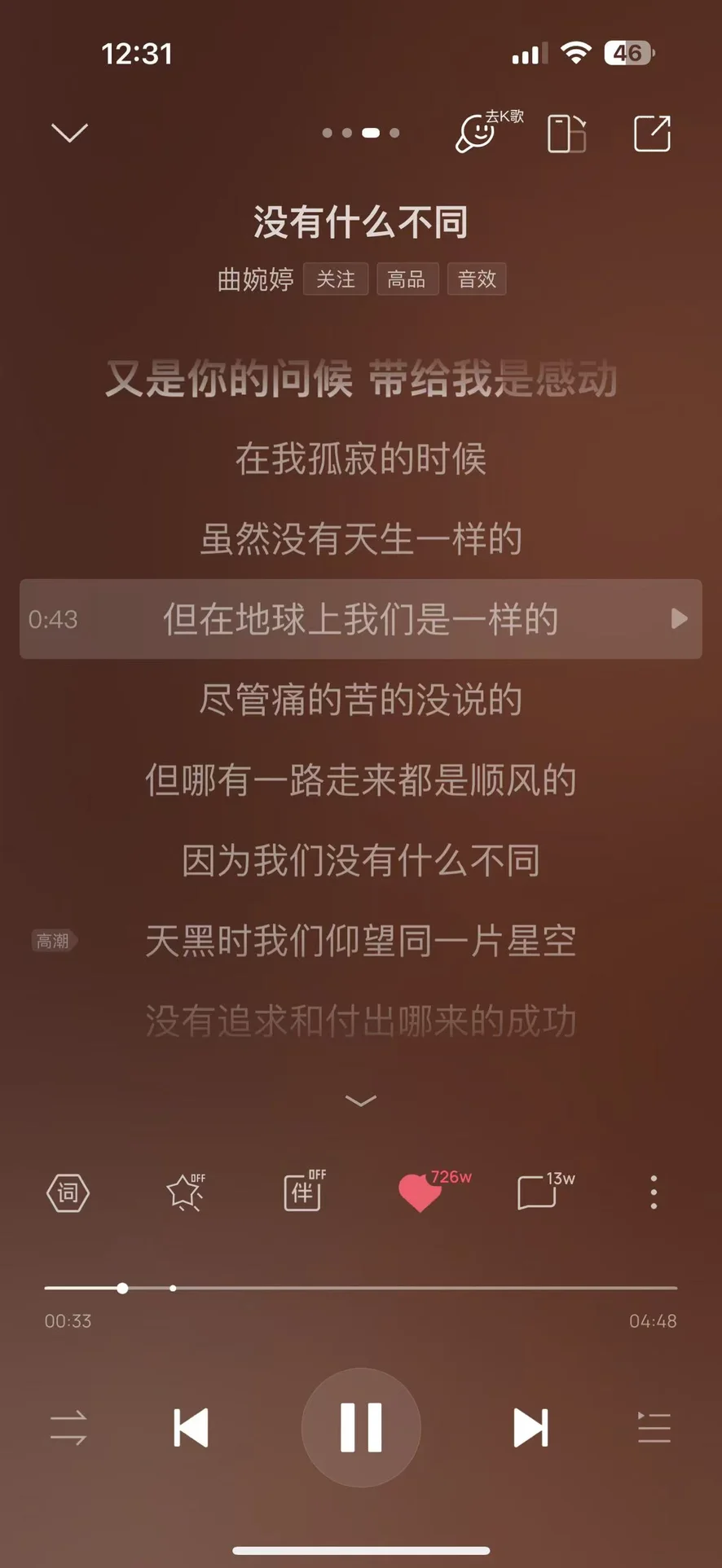This screenshot has width=722, height=1568.
Task: Collapse the player with the down chevron
Action: click(69, 133)
